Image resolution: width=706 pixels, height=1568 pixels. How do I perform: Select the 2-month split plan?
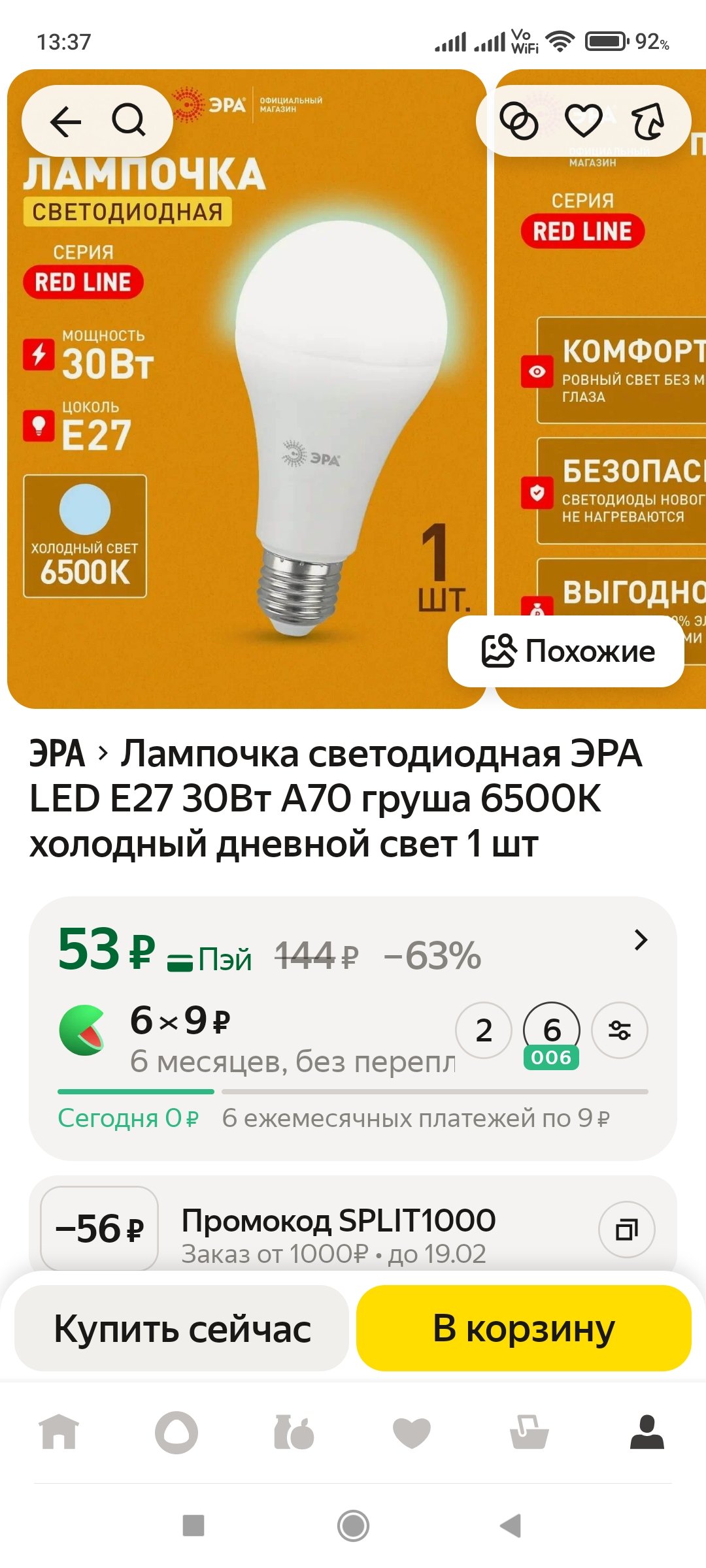[484, 1030]
